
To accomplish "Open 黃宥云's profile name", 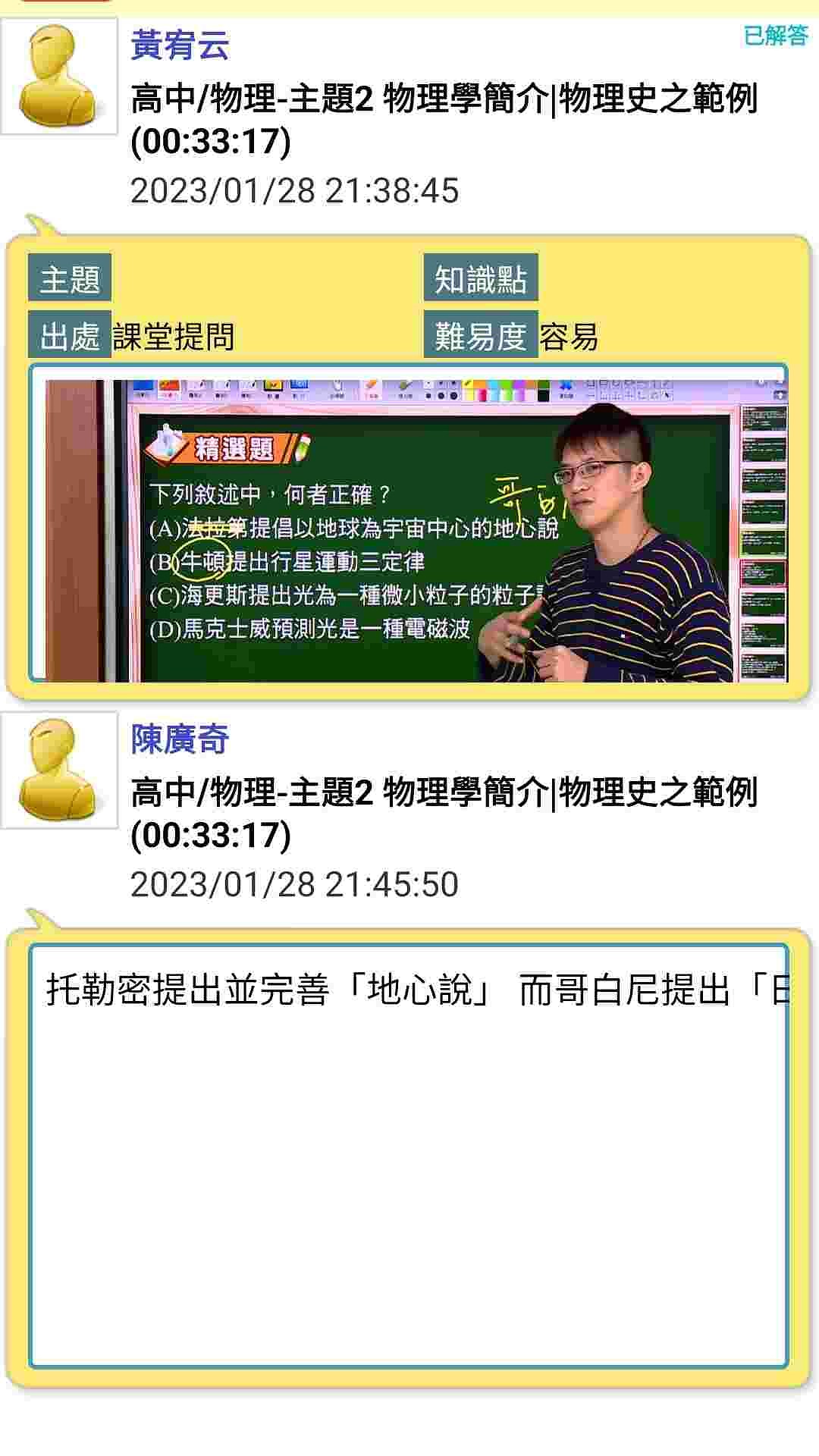I will (180, 45).
